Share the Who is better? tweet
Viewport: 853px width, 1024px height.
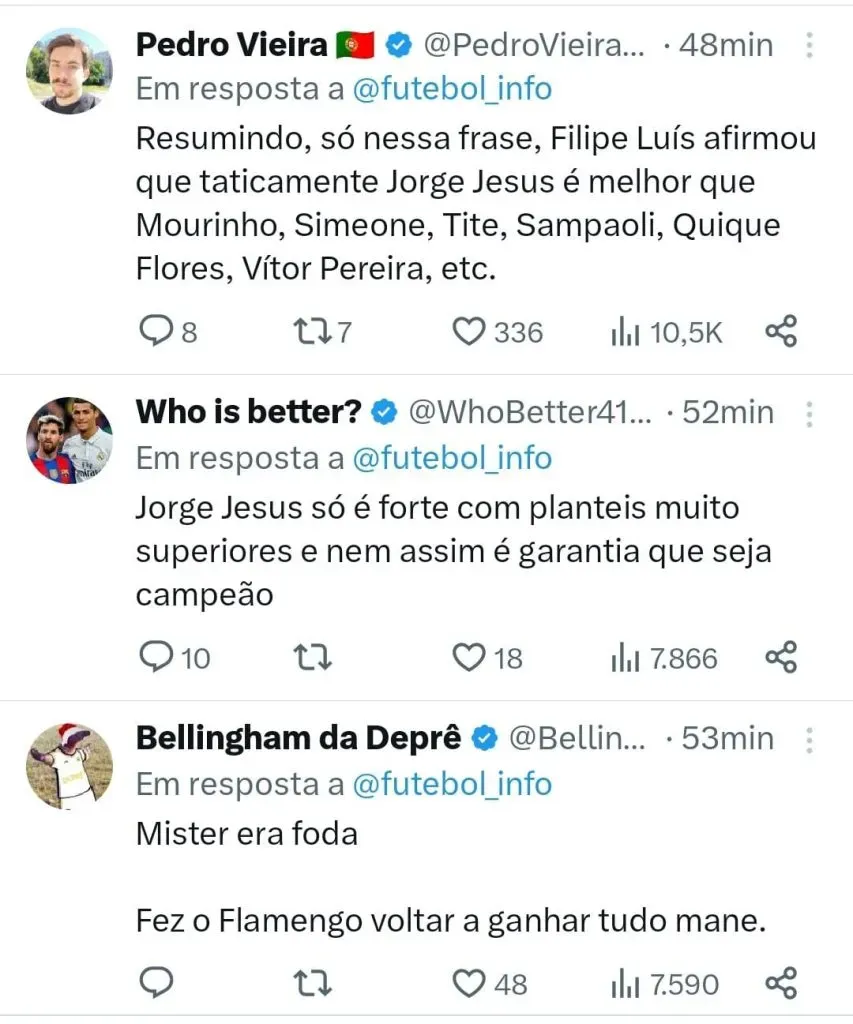(780, 657)
